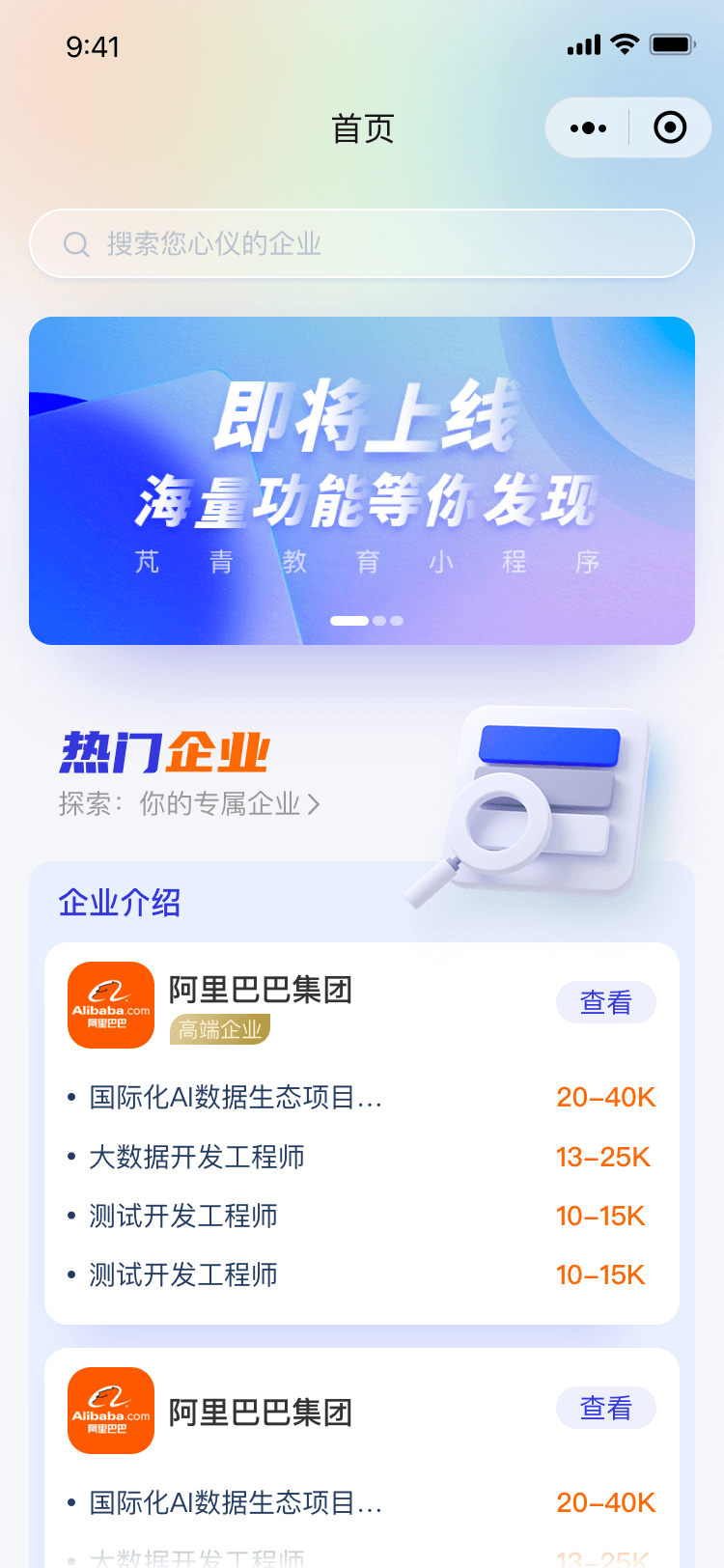The height and width of the screenshot is (1568, 724).
Task: Click 查看 on the second 阿里巴巴集团 card
Action: tap(605, 1408)
